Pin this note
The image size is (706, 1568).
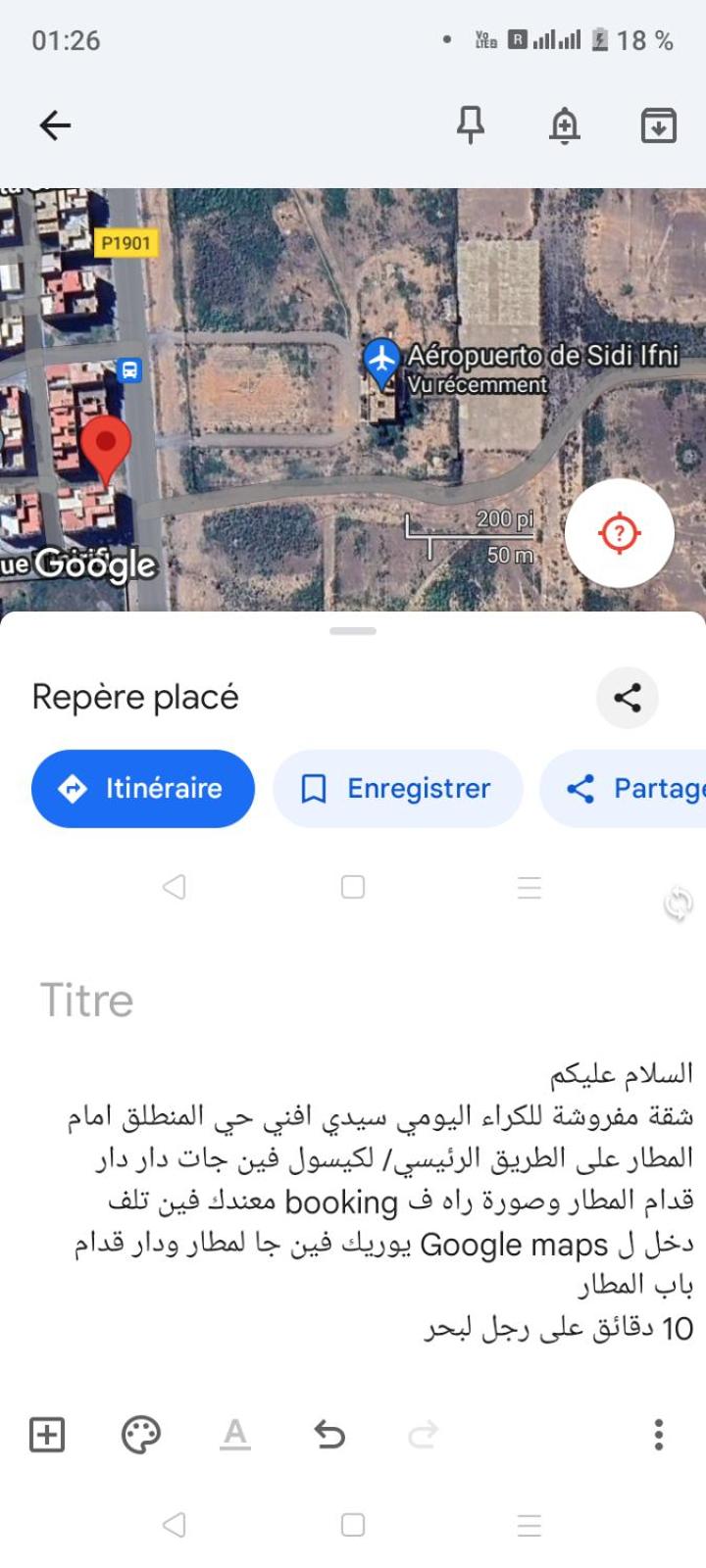click(471, 125)
